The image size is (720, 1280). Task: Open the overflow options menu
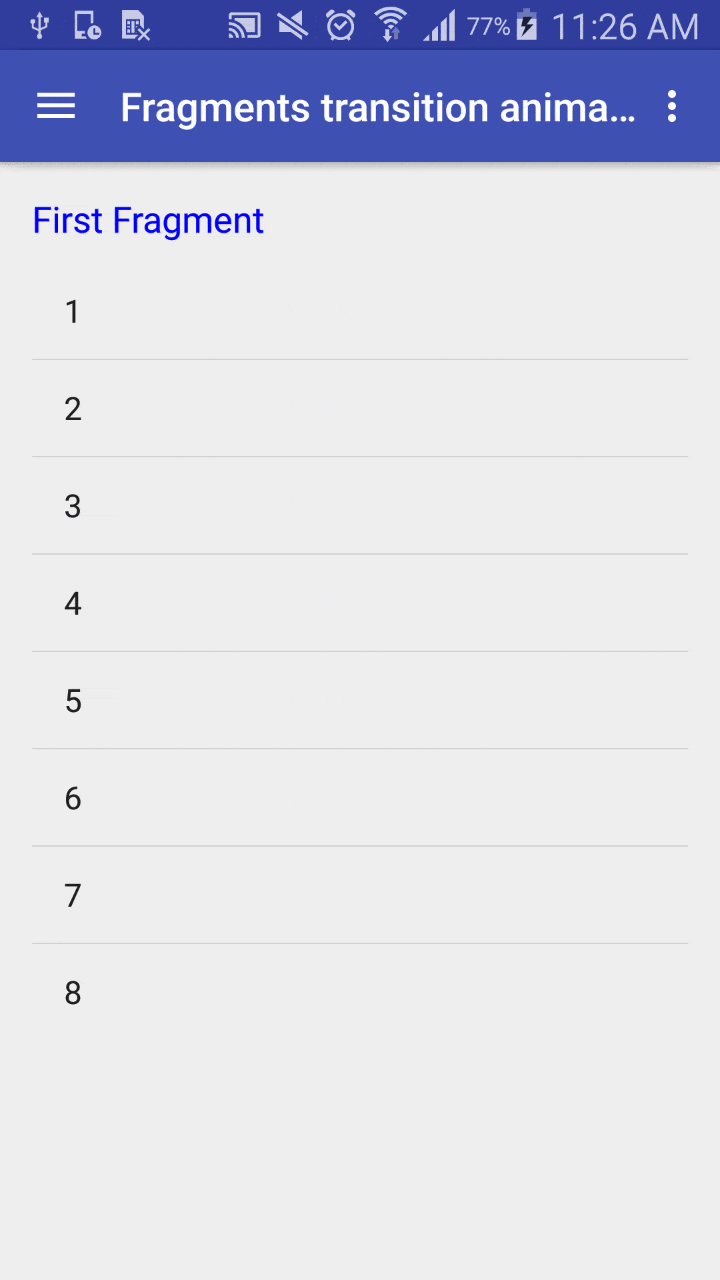(672, 107)
